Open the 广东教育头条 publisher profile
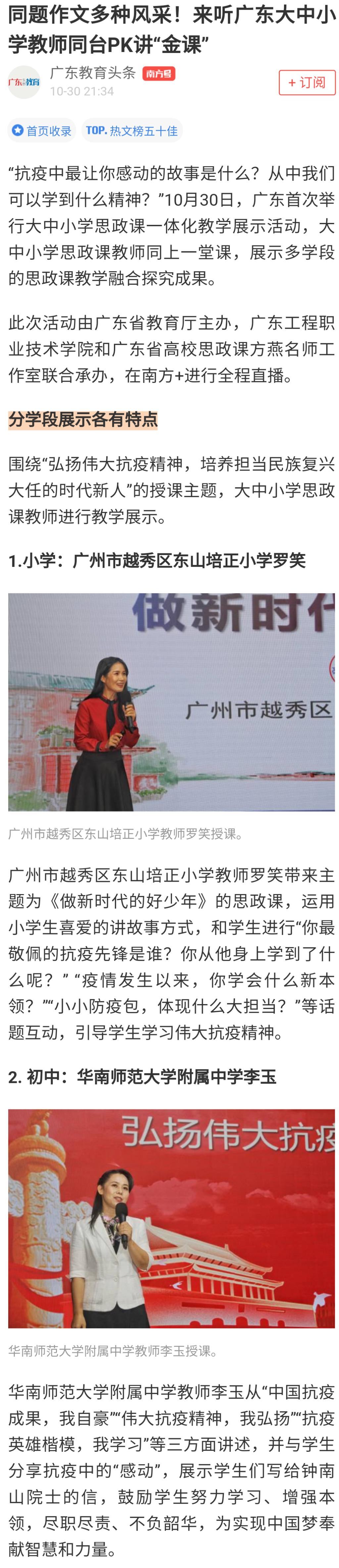339x1568 pixels. click(92, 73)
